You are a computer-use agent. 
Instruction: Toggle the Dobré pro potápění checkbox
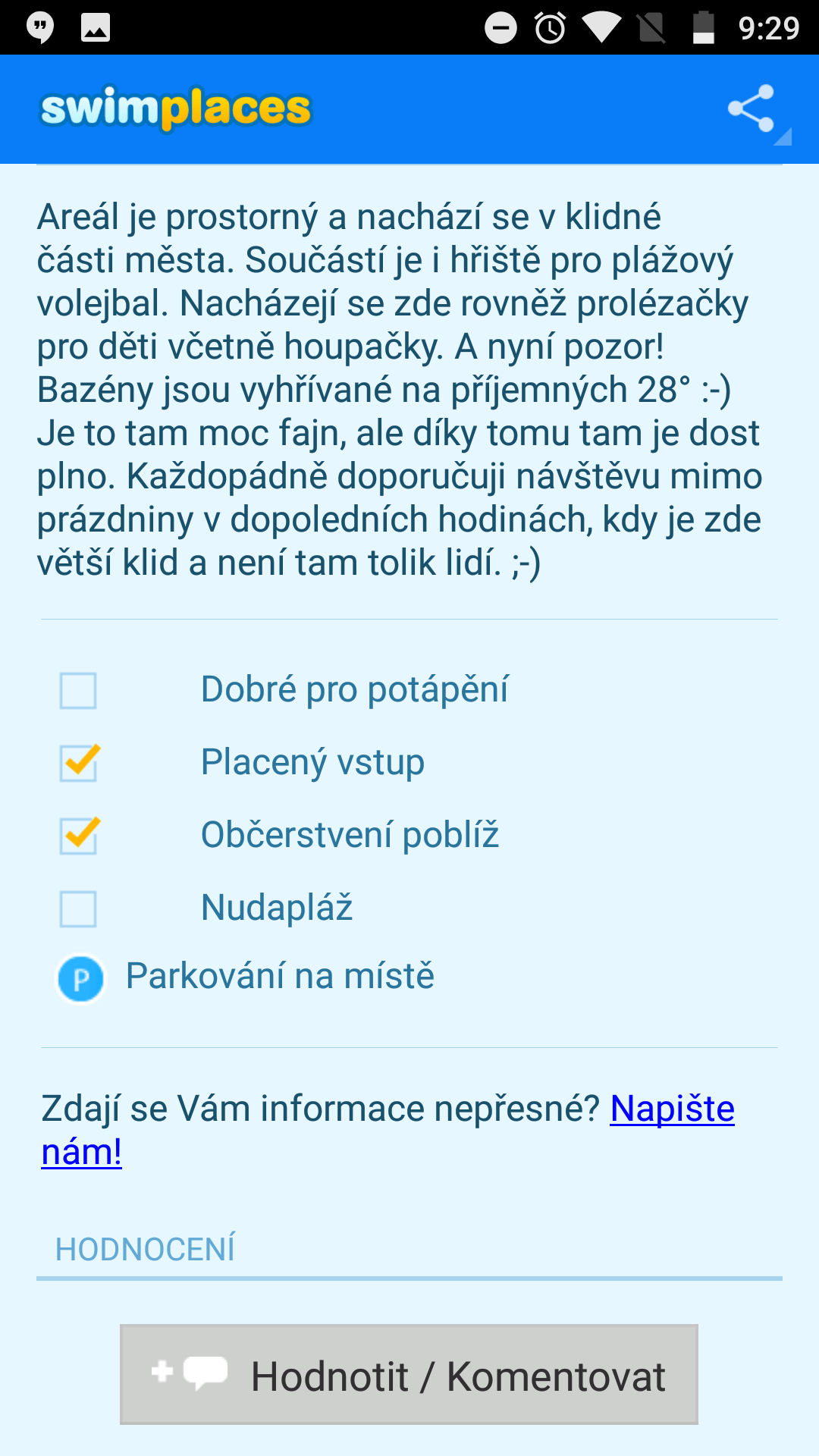(x=78, y=691)
